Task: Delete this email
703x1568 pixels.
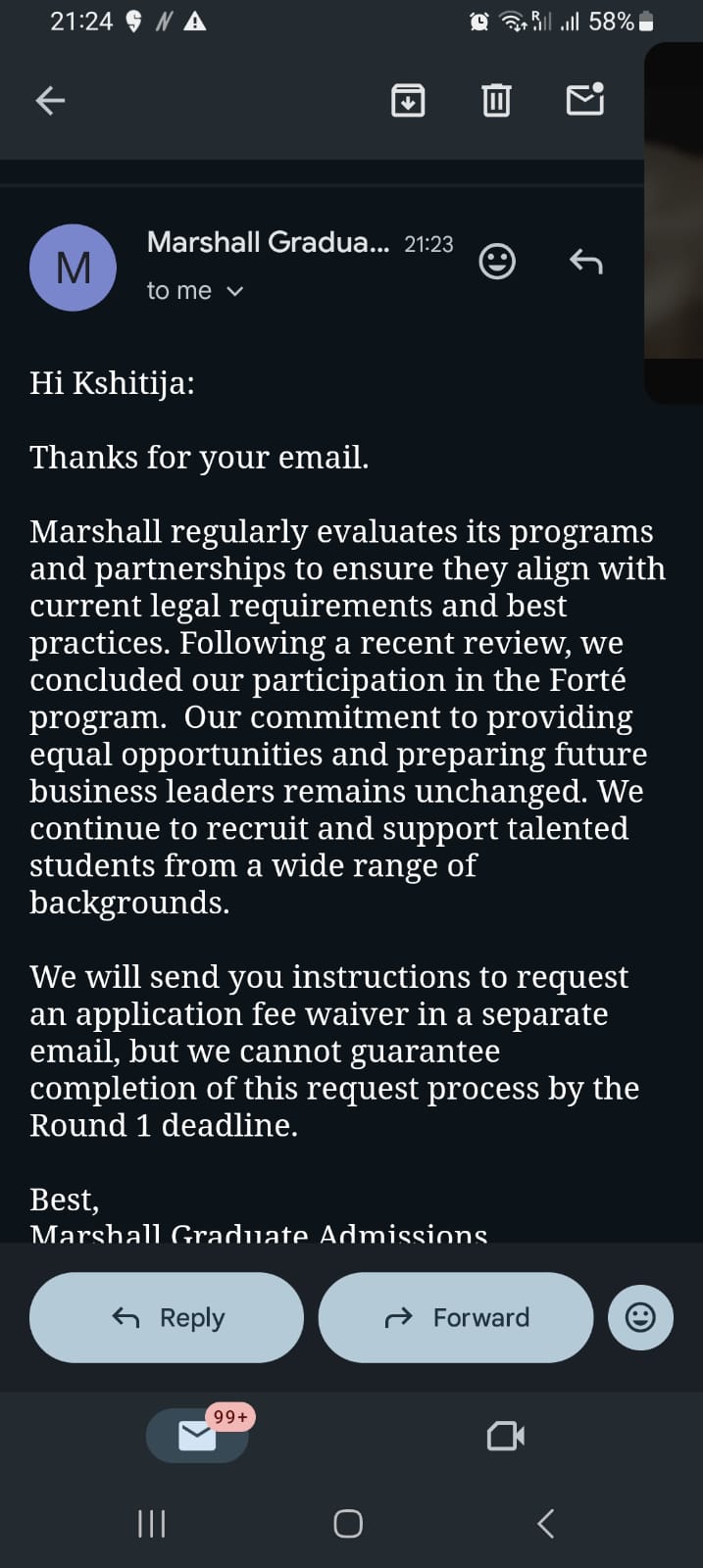Action: pos(496,100)
